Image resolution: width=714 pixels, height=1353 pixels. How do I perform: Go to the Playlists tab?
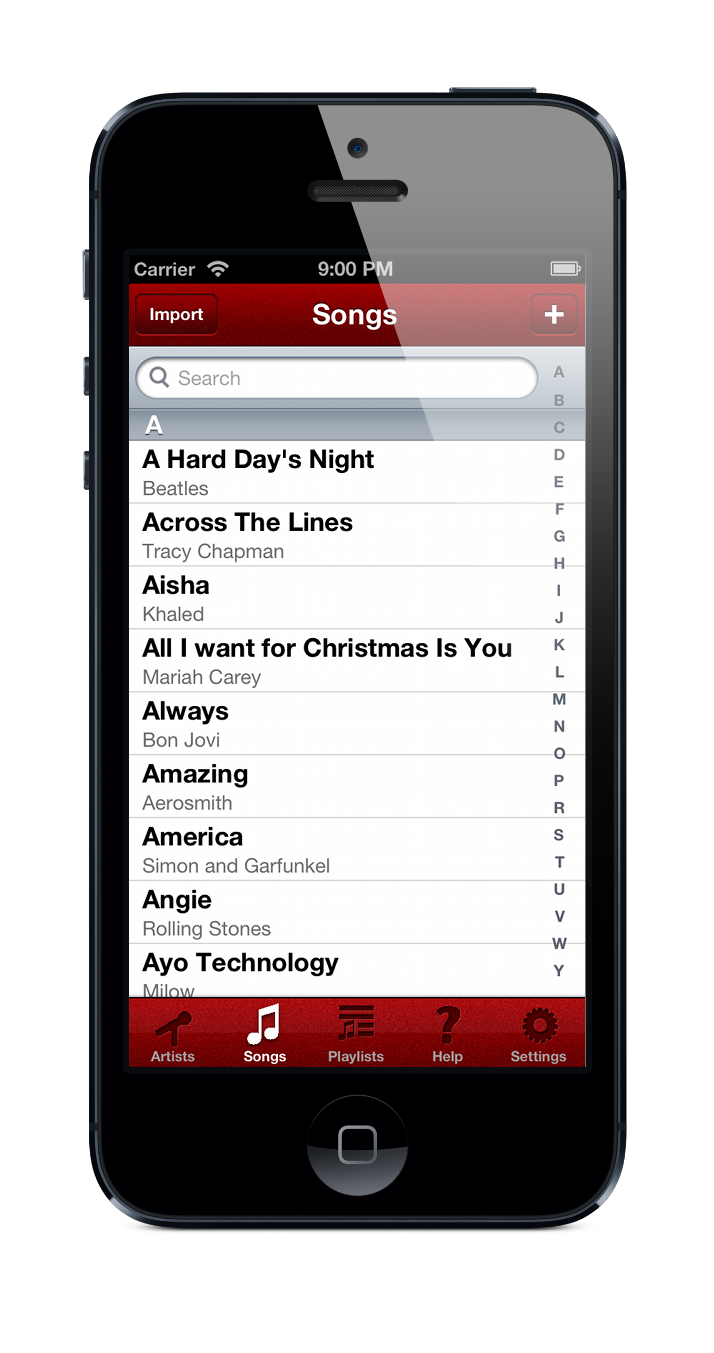(x=356, y=1034)
